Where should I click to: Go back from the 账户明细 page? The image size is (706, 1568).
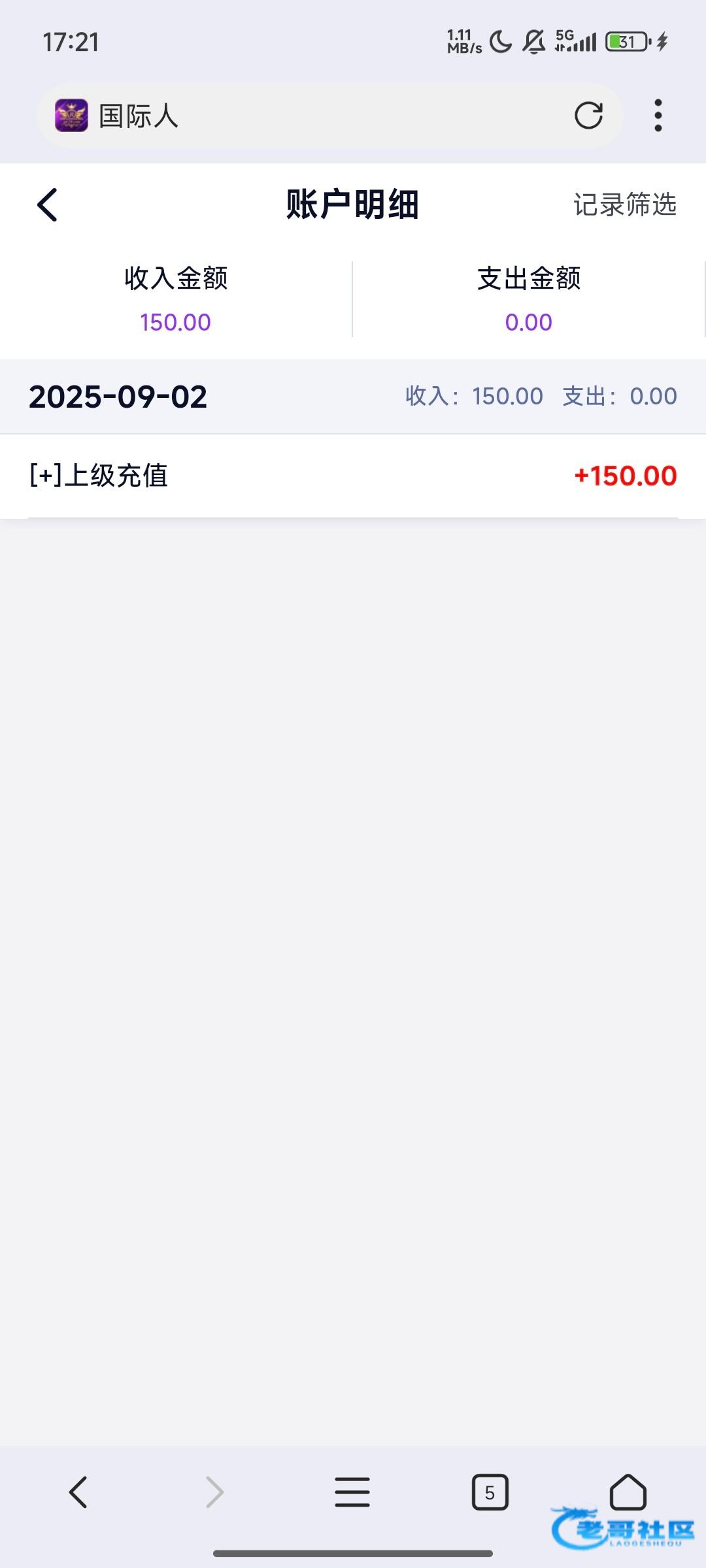[48, 205]
